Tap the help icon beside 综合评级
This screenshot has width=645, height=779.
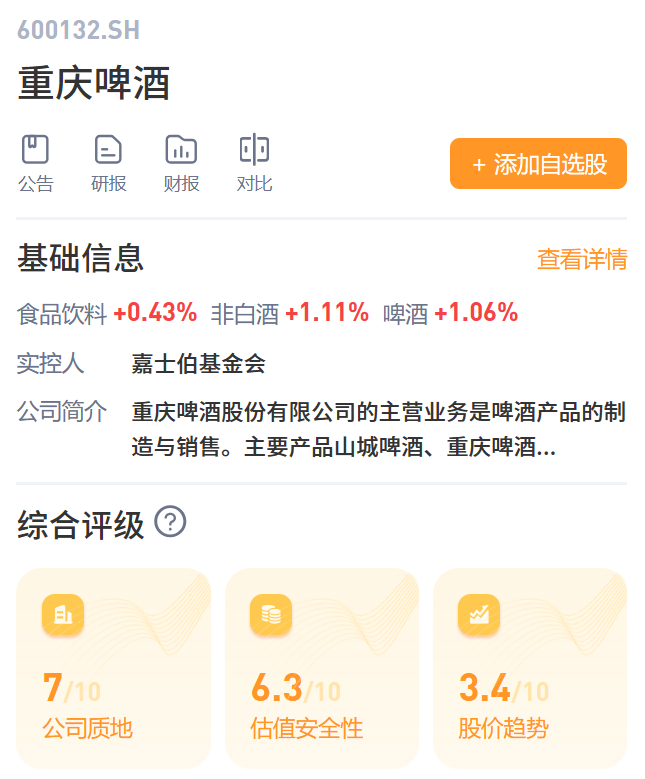click(170, 522)
